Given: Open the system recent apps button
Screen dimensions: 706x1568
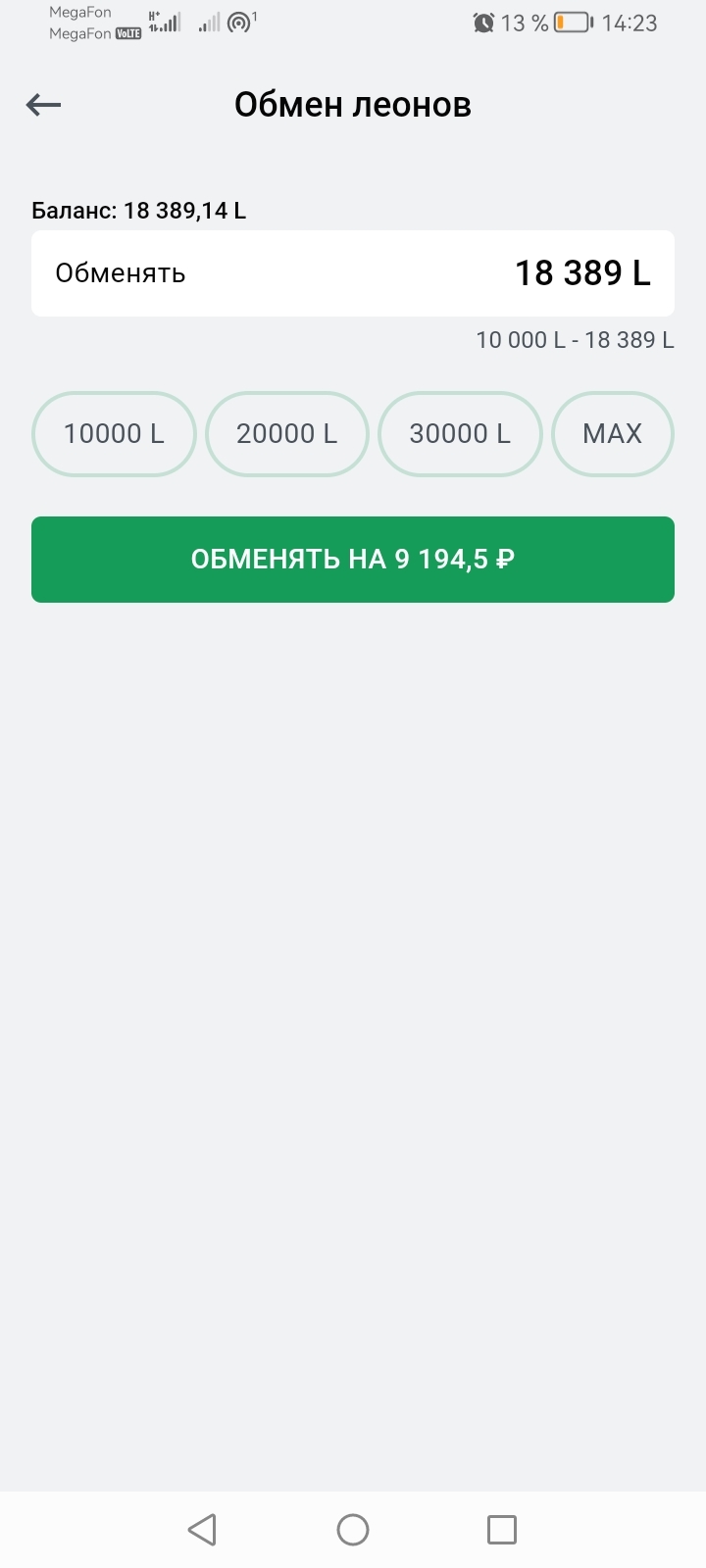Looking at the screenshot, I should coord(502,1529).
